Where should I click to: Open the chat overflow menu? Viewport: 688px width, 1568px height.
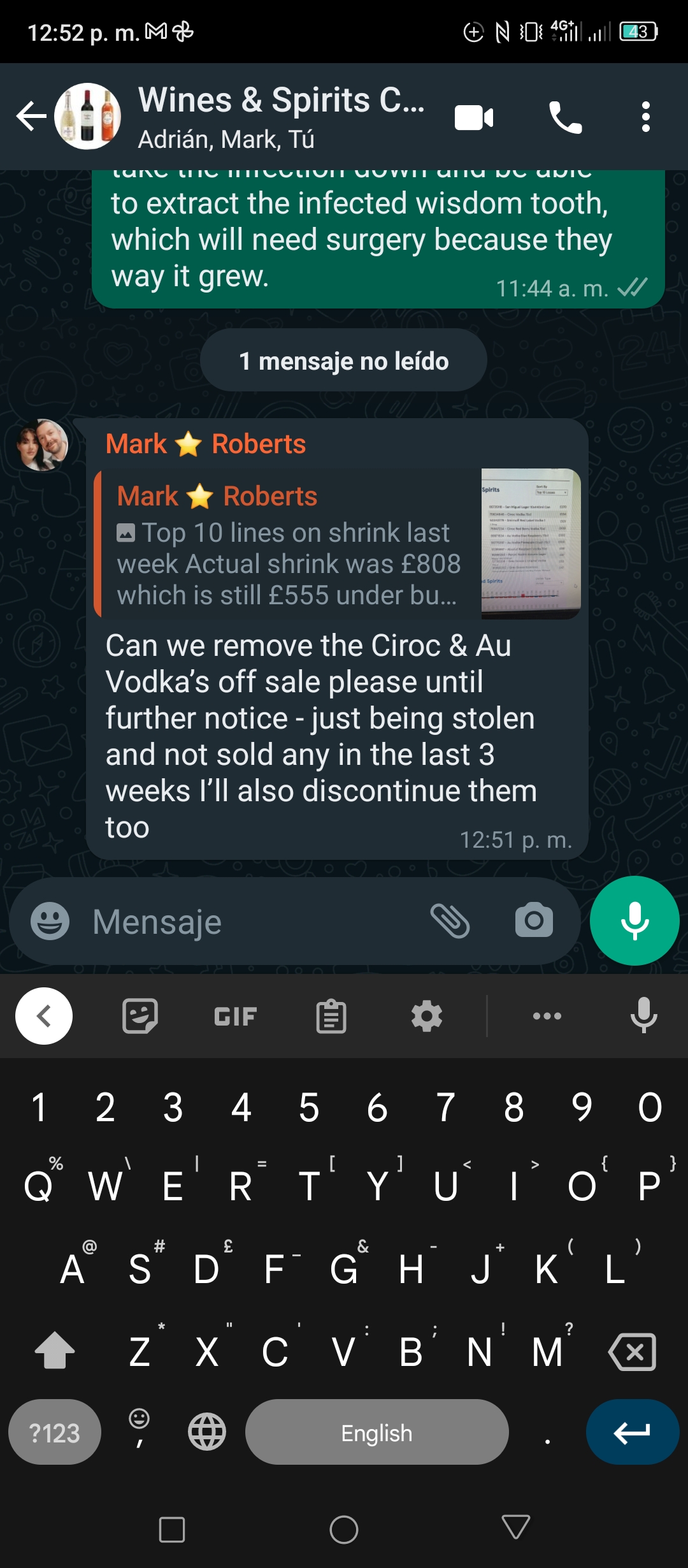645,117
